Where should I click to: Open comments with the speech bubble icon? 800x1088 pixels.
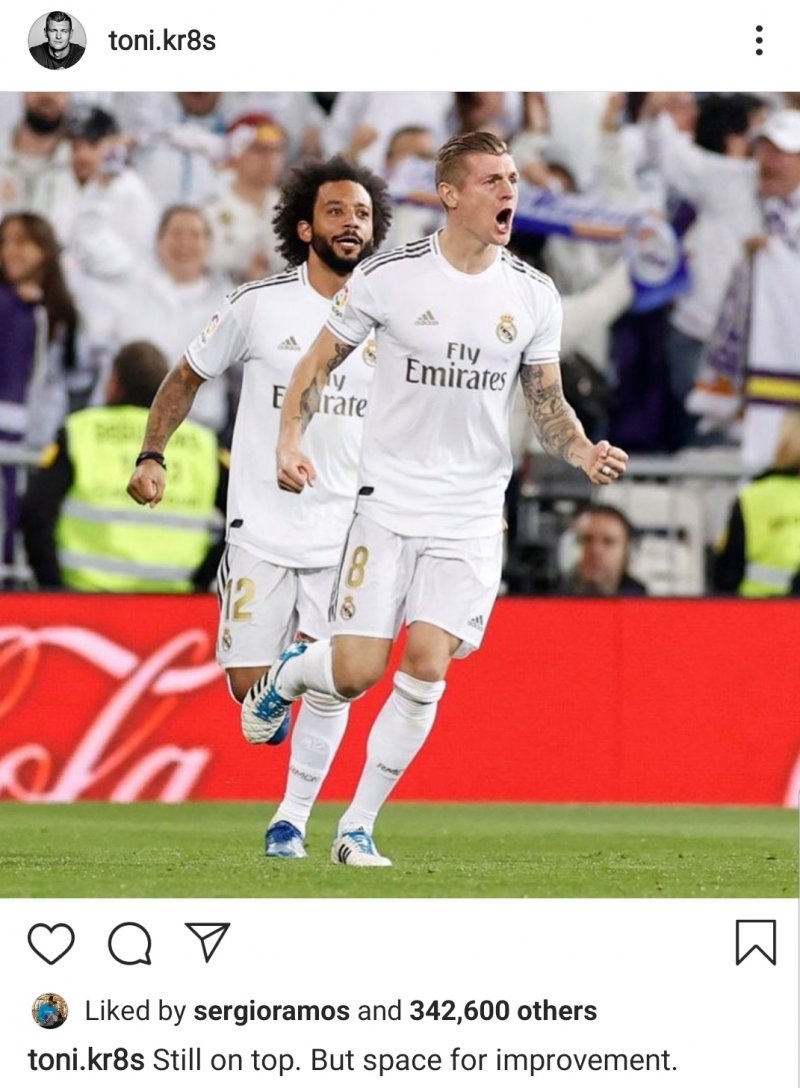pyautogui.click(x=130, y=943)
